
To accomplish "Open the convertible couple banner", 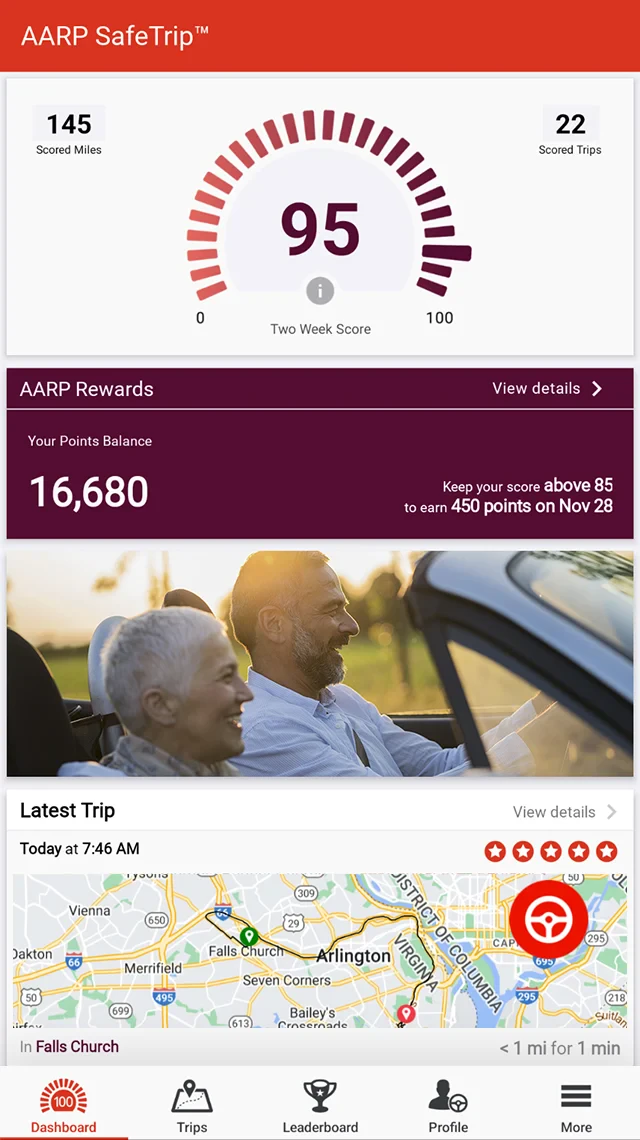I will click(x=320, y=664).
